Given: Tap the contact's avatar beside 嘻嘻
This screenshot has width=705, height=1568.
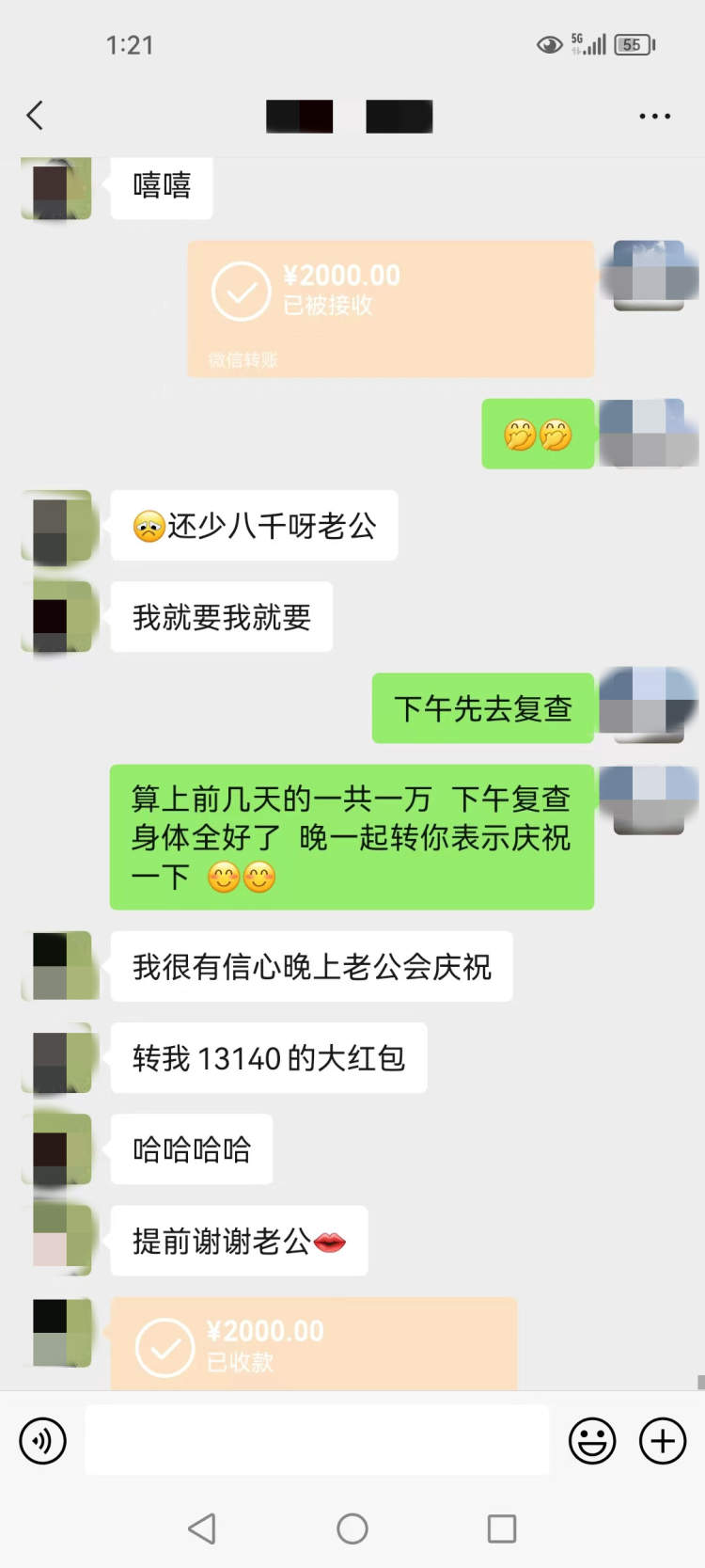Looking at the screenshot, I should tap(57, 188).
